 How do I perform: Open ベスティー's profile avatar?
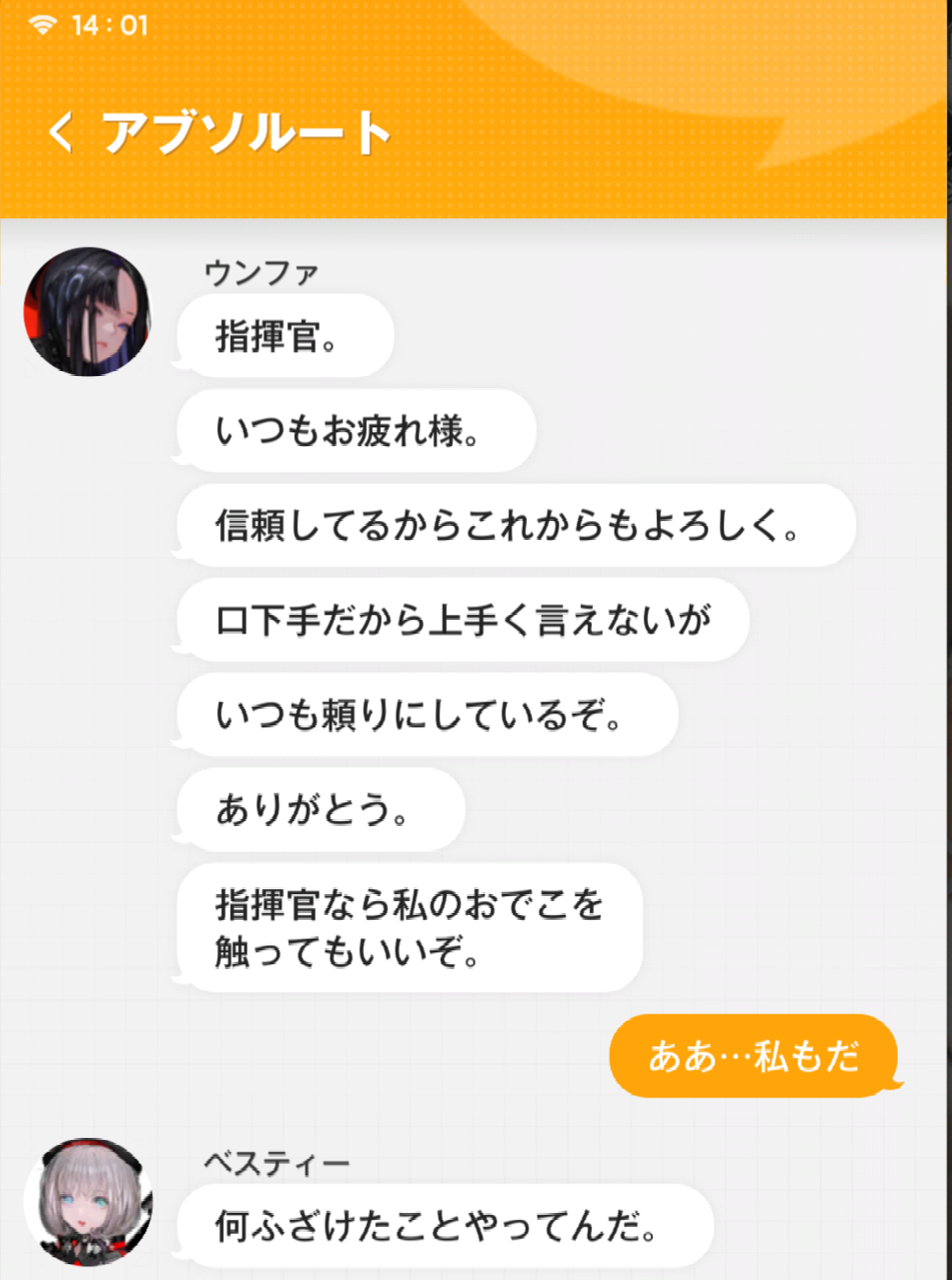[89, 1201]
